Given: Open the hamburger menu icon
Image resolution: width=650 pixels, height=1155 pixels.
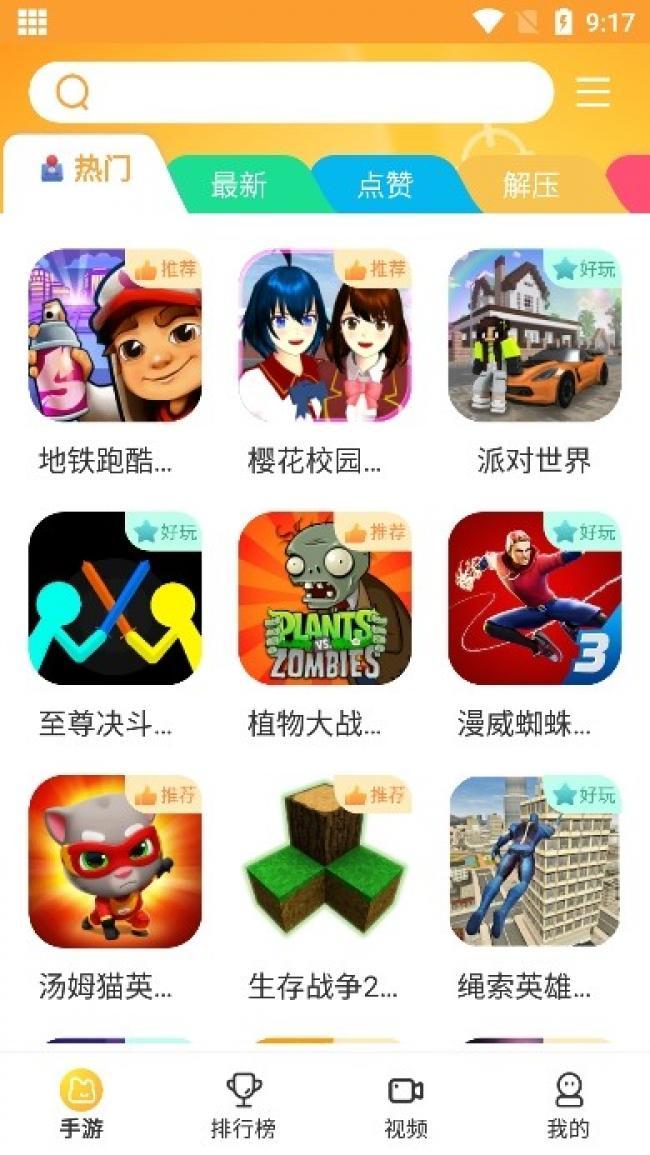Looking at the screenshot, I should [x=593, y=93].
